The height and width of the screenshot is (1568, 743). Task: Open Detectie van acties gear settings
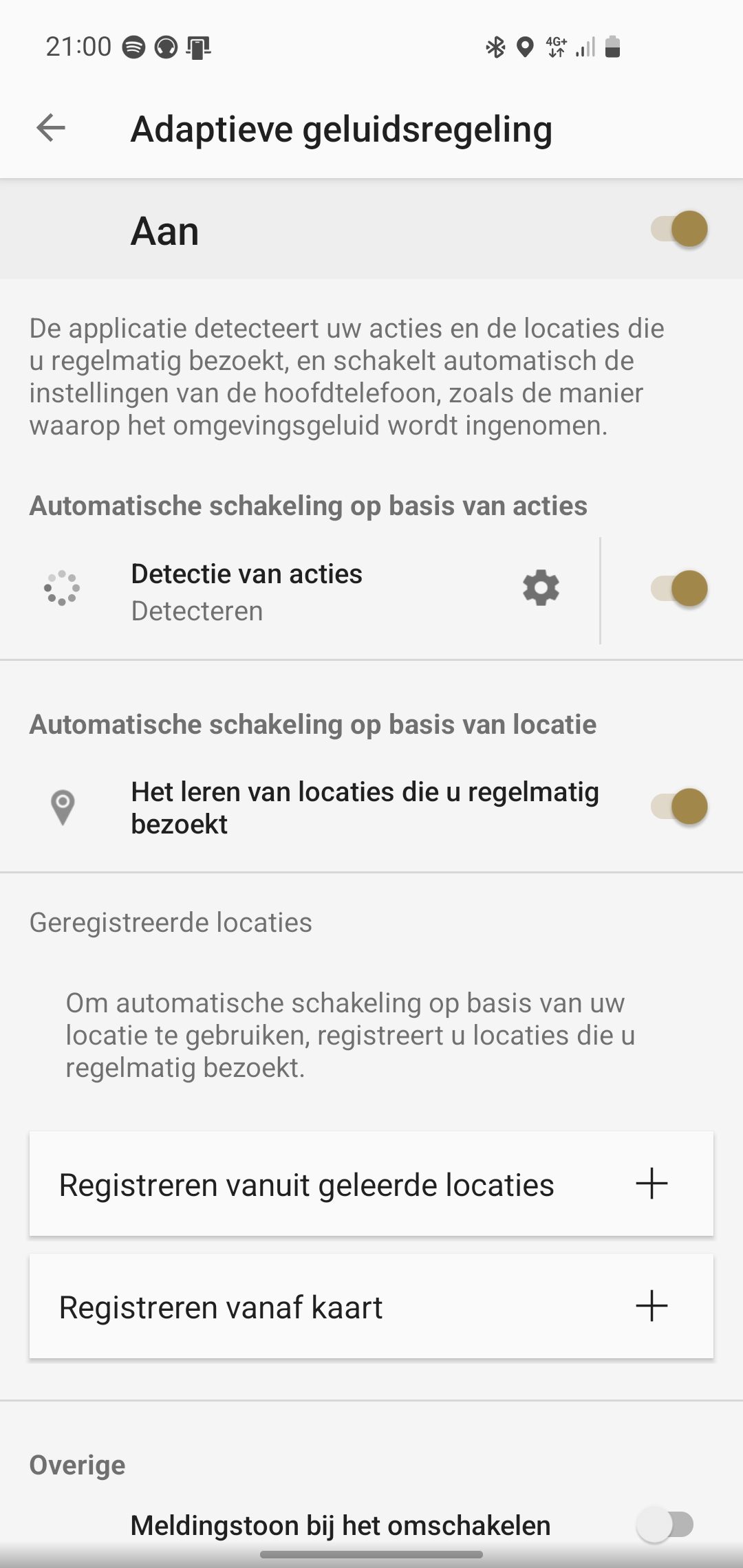541,589
